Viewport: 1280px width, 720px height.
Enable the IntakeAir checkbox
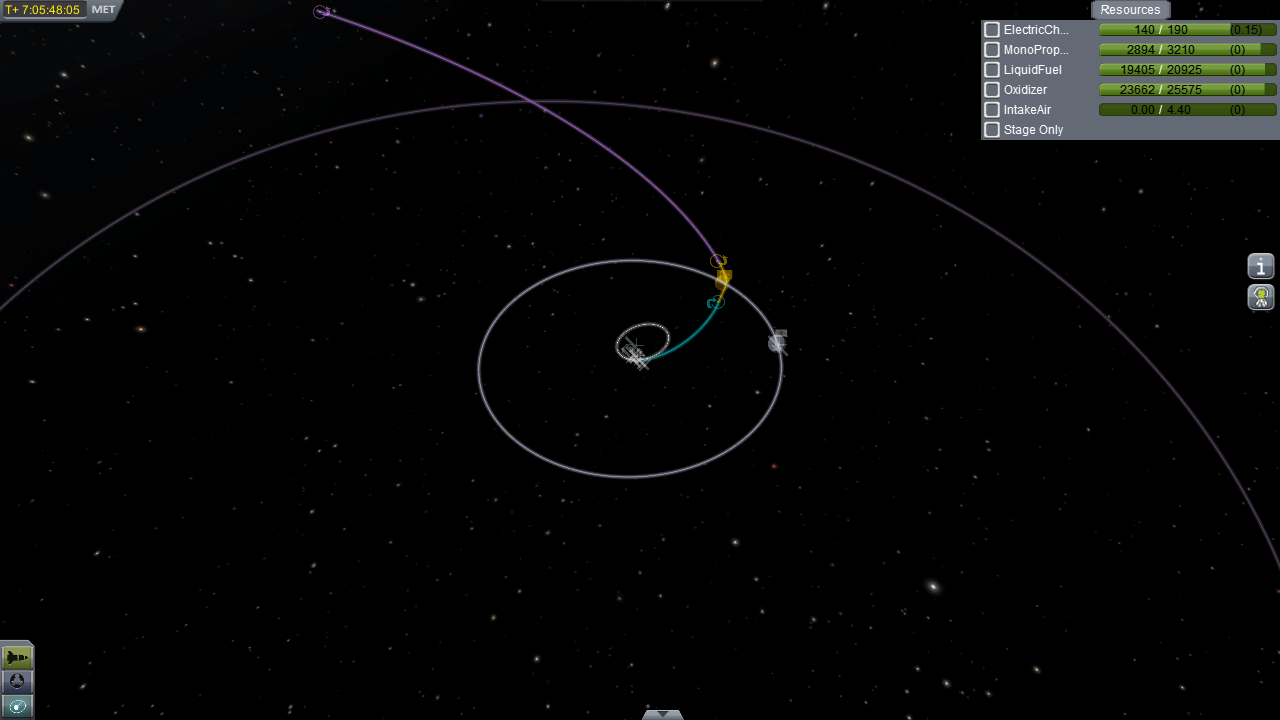[x=992, y=110]
